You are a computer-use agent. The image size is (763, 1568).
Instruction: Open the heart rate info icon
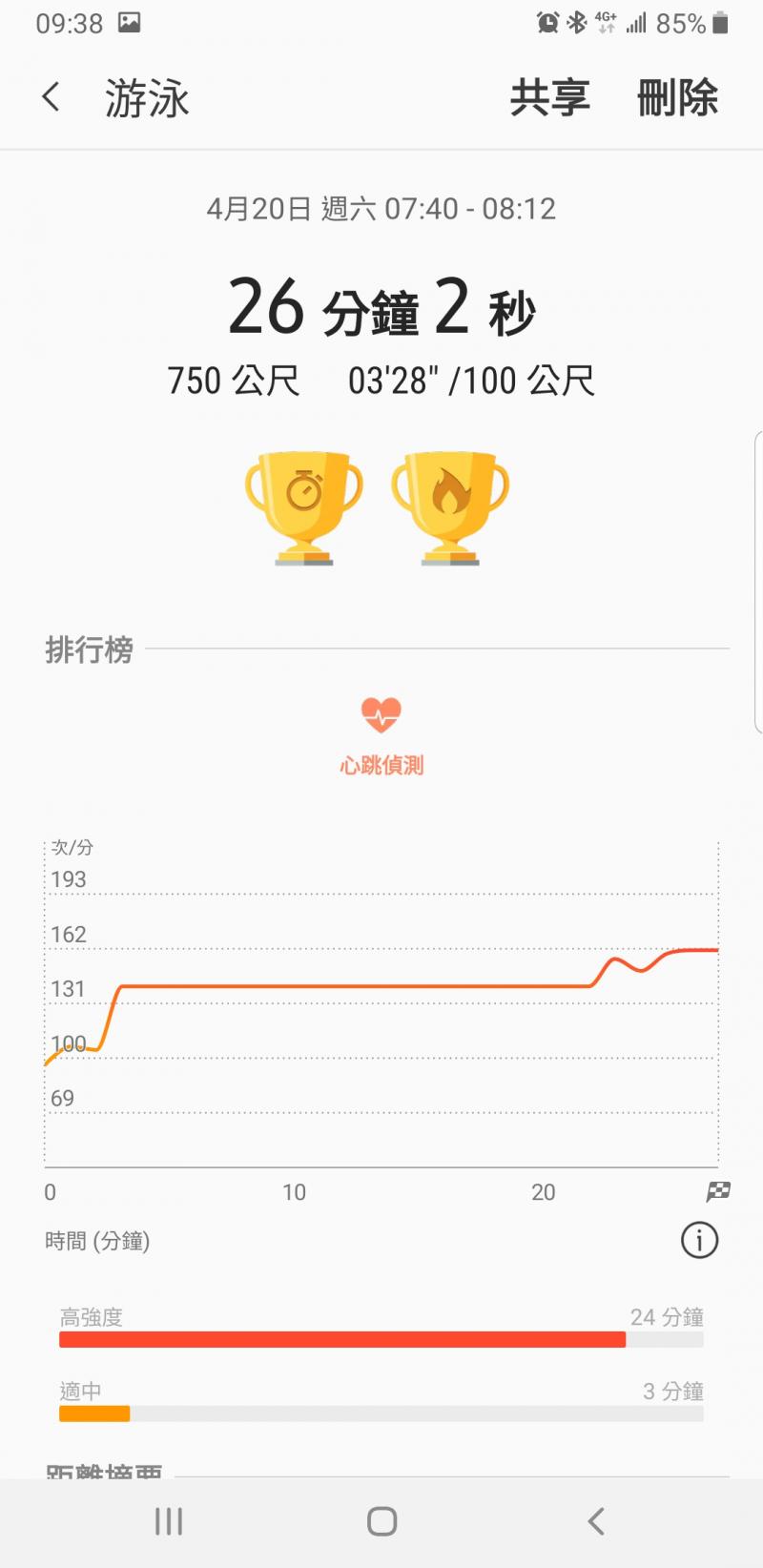pyautogui.click(x=699, y=1241)
